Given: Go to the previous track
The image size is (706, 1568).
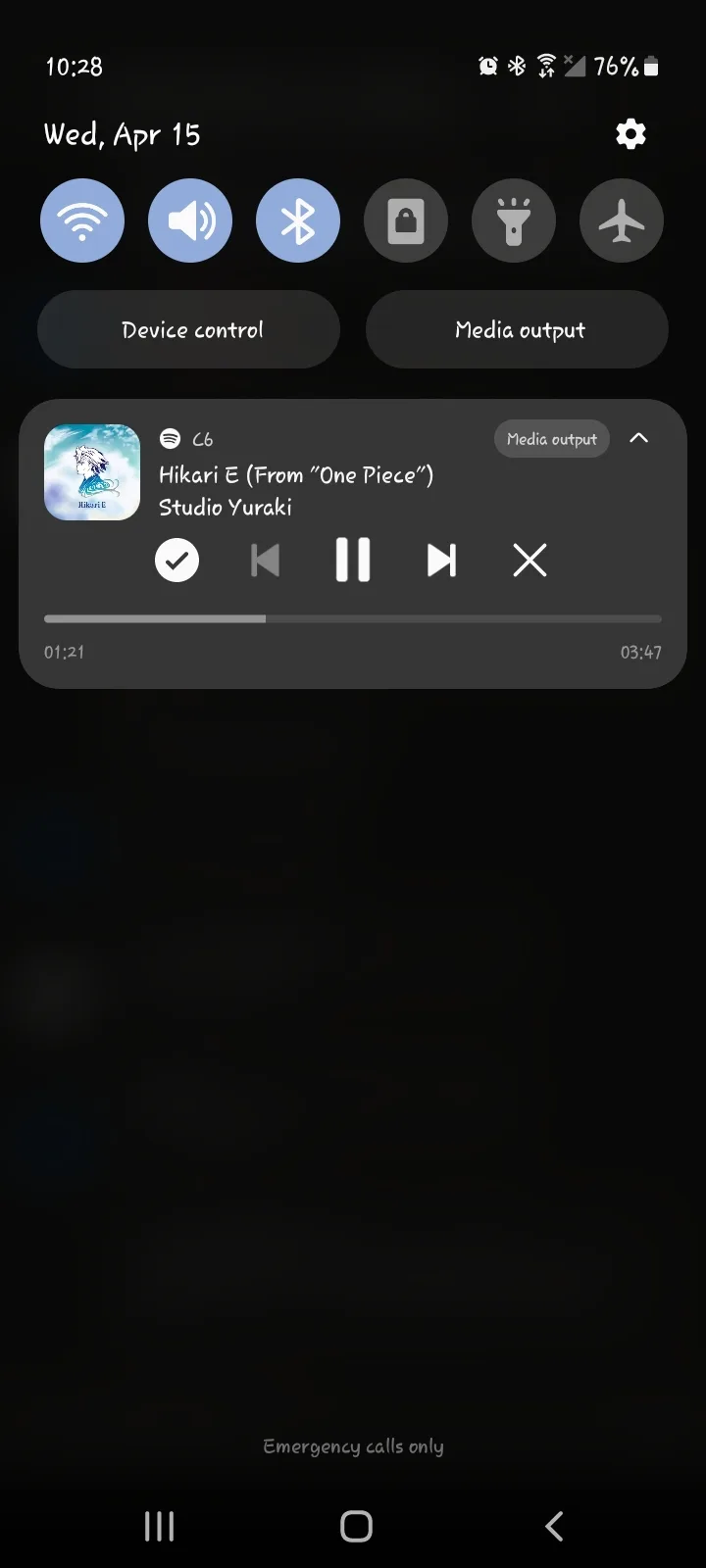Looking at the screenshot, I should (265, 561).
